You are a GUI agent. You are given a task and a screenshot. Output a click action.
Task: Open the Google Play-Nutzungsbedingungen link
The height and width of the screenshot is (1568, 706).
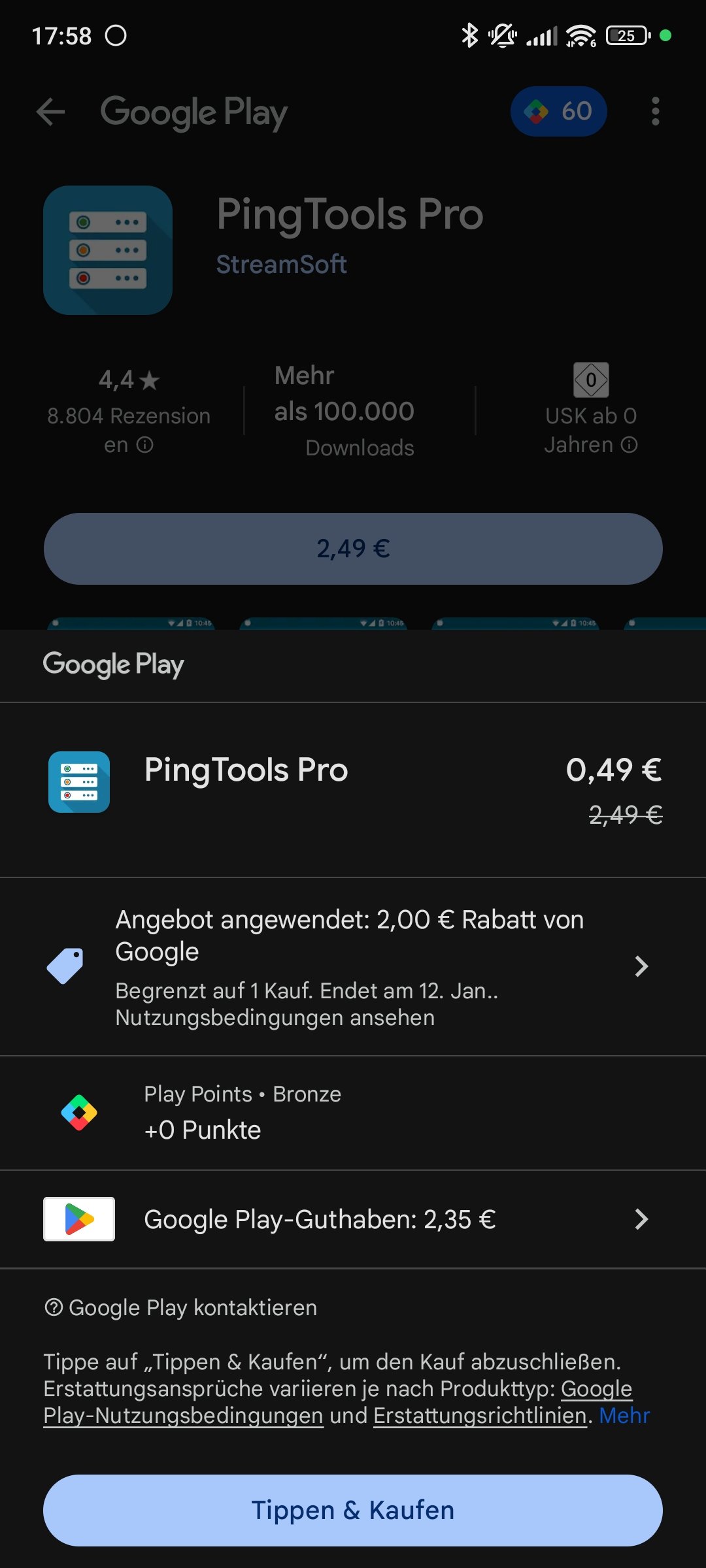183,1416
